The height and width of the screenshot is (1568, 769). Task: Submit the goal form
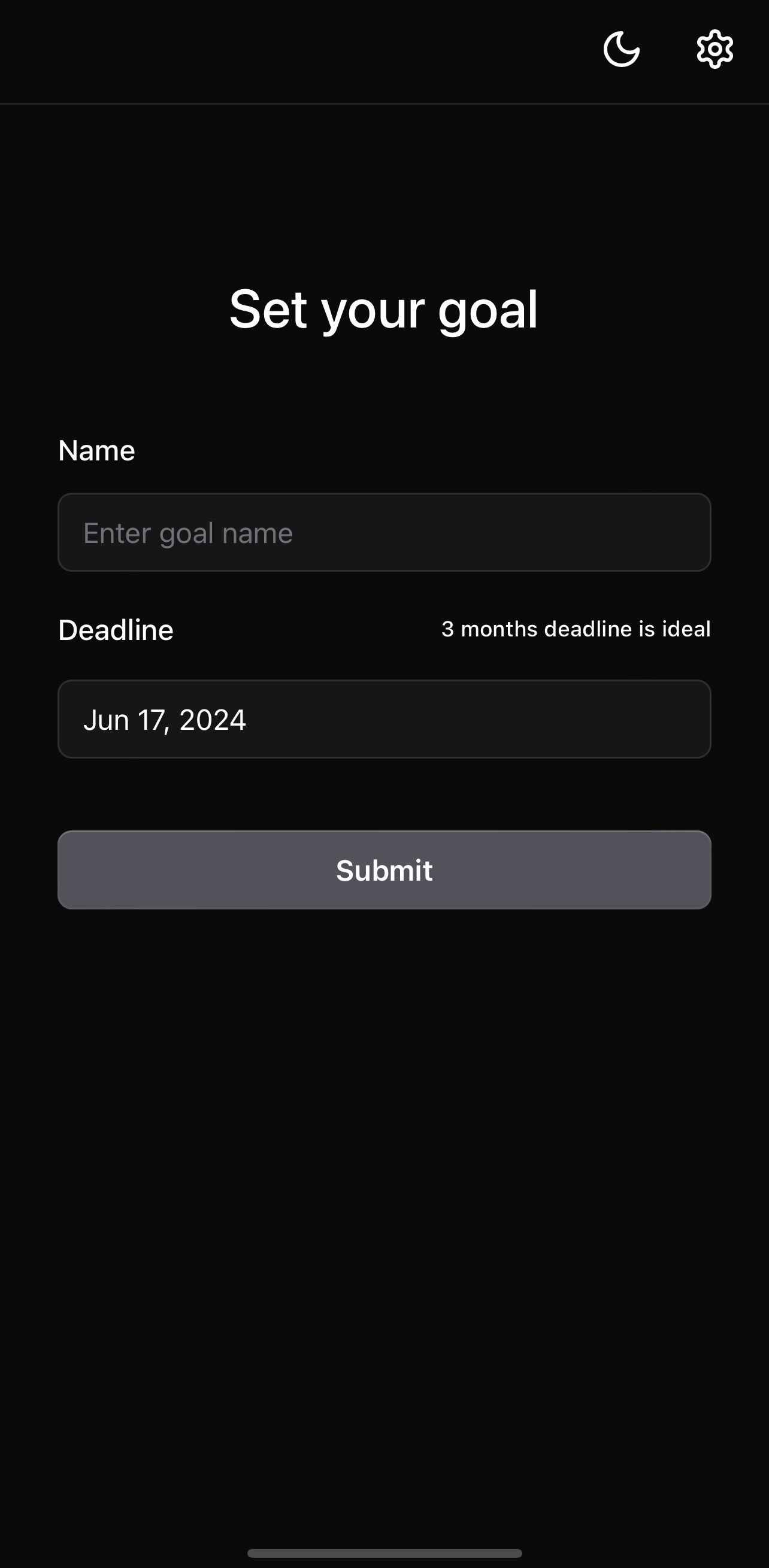(x=384, y=870)
